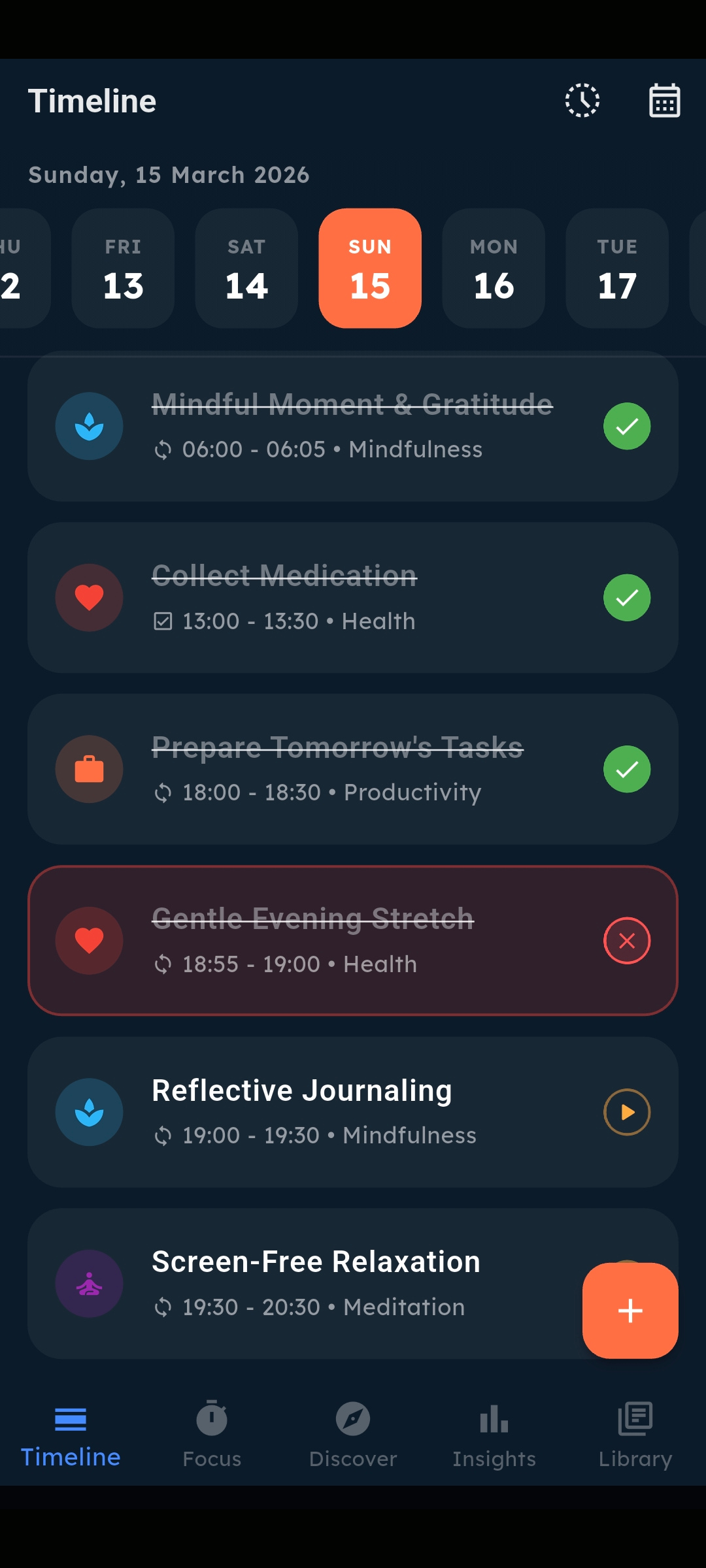Image resolution: width=706 pixels, height=1568 pixels.
Task: Start the Reflective Journaling session
Action: 626,1113
